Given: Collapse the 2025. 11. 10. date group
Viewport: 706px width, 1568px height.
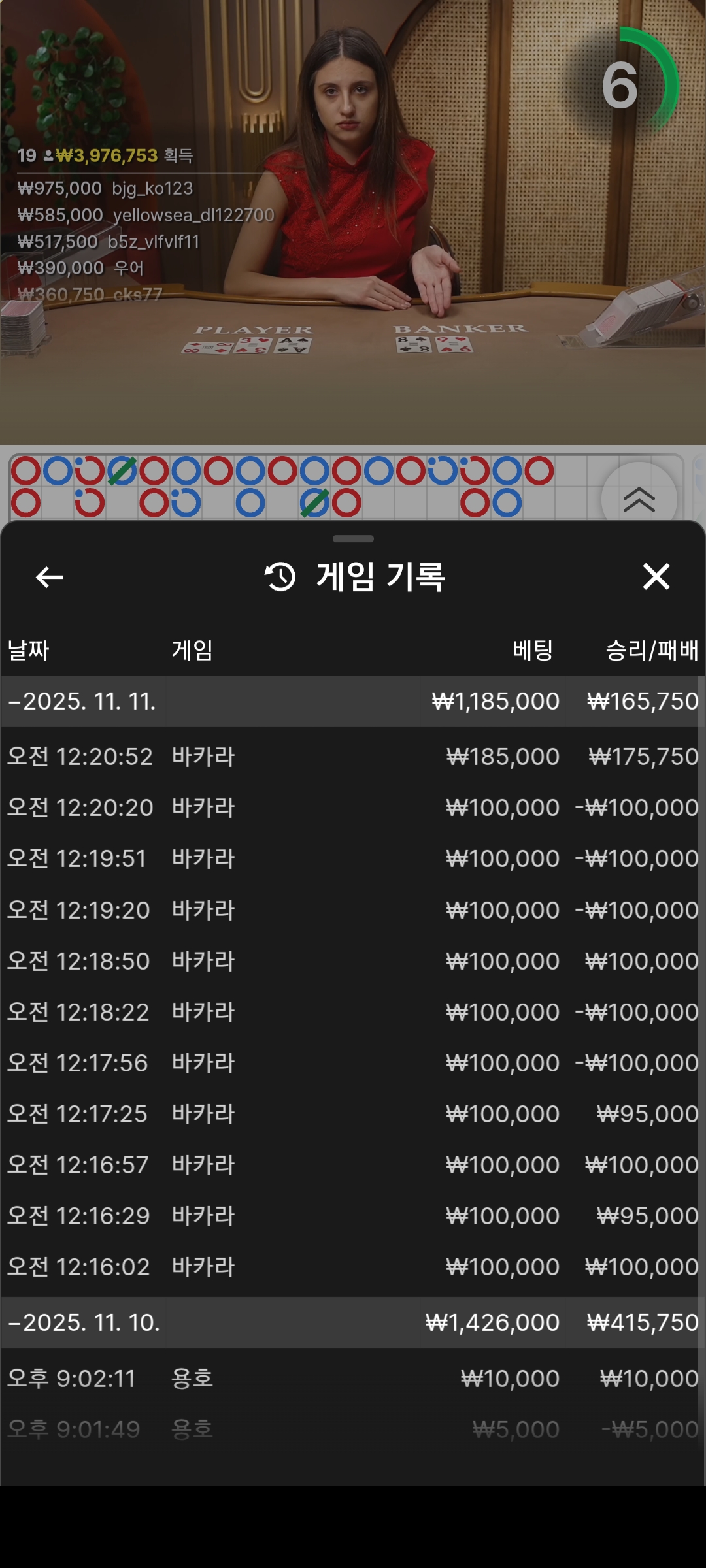Looking at the screenshot, I should pyautogui.click(x=84, y=1322).
